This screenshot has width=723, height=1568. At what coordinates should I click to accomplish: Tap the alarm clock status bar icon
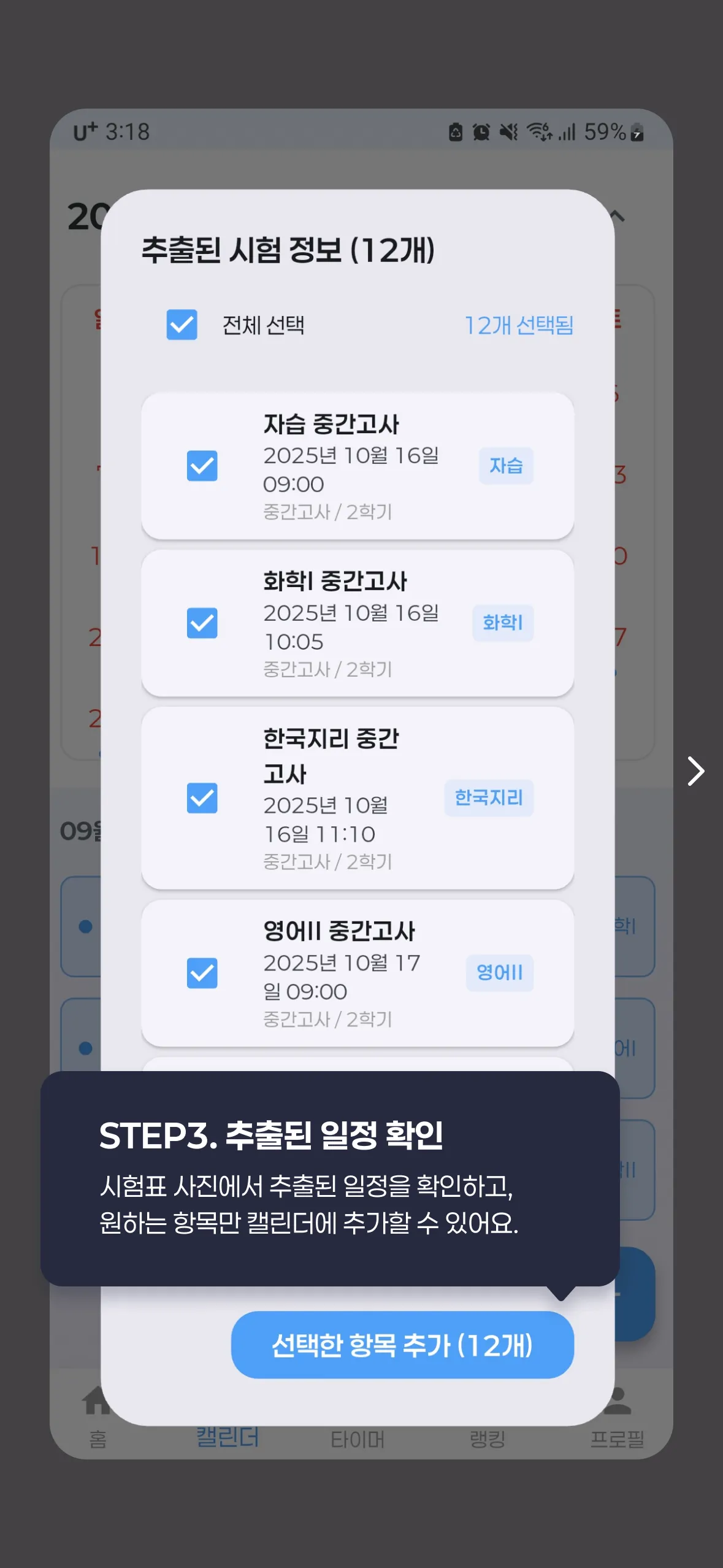tap(482, 133)
